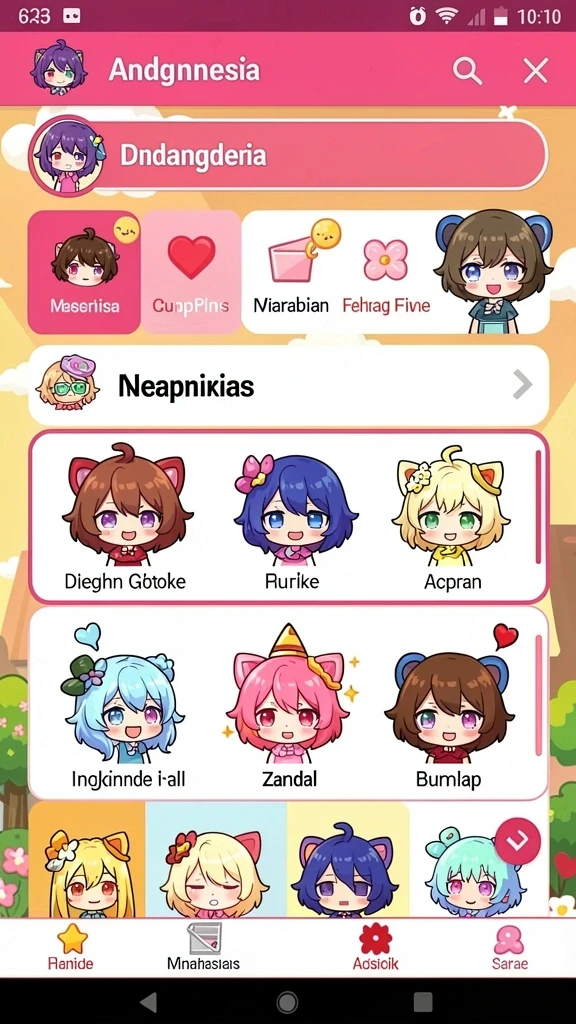The image size is (576, 1024).
Task: Go to the Sarae tab
Action: coord(509,948)
